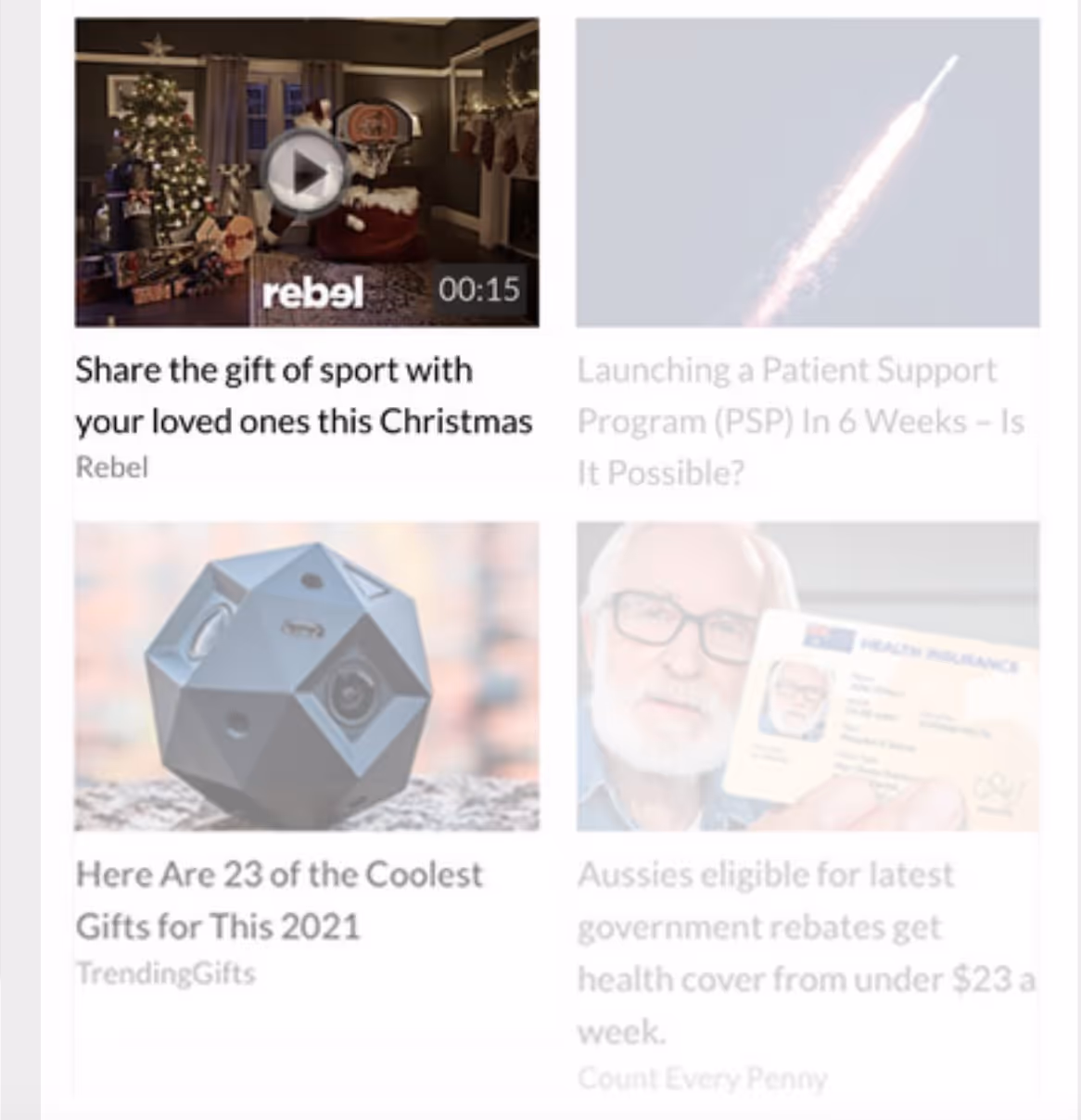Open the gift of sport Christmas article
This screenshot has height=1120, width=1081.
click(x=304, y=394)
